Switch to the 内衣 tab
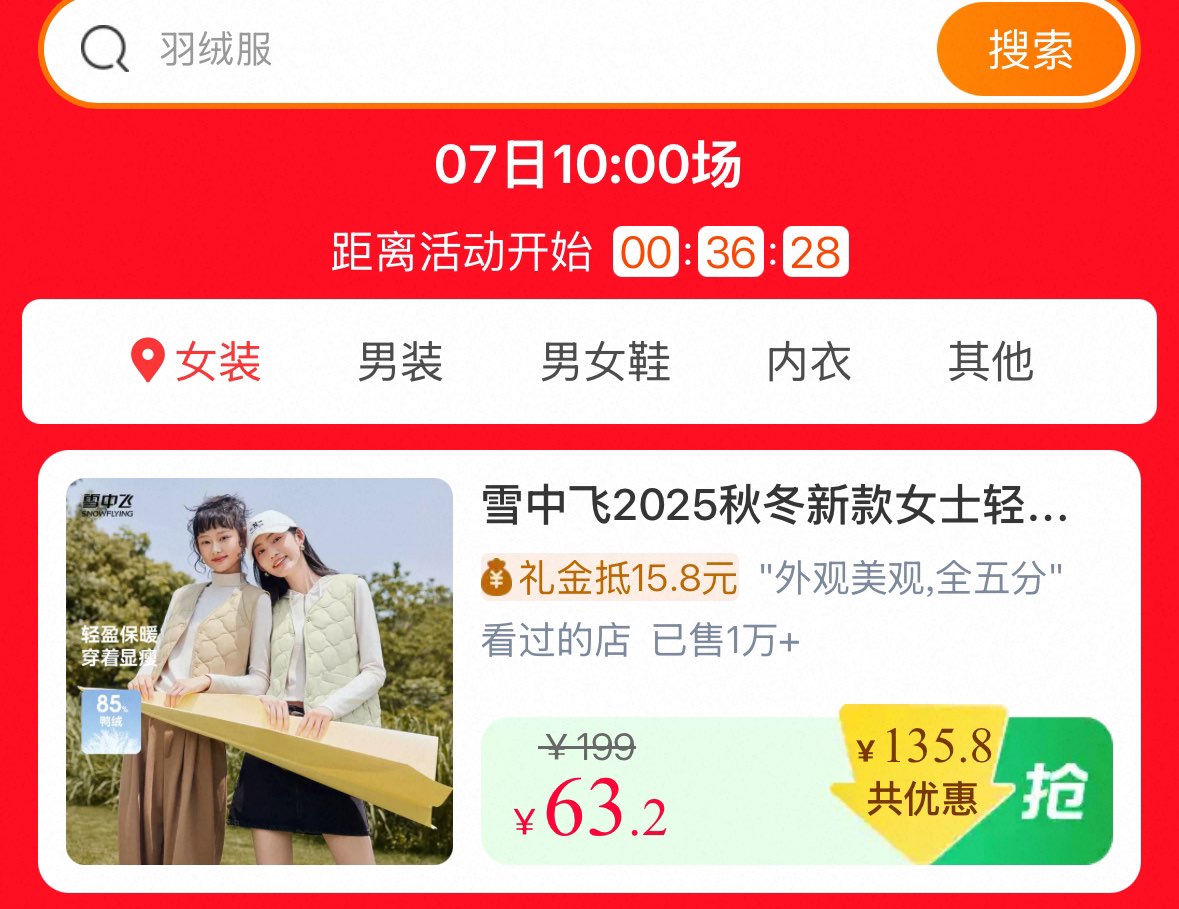This screenshot has width=1179, height=909. (x=809, y=362)
